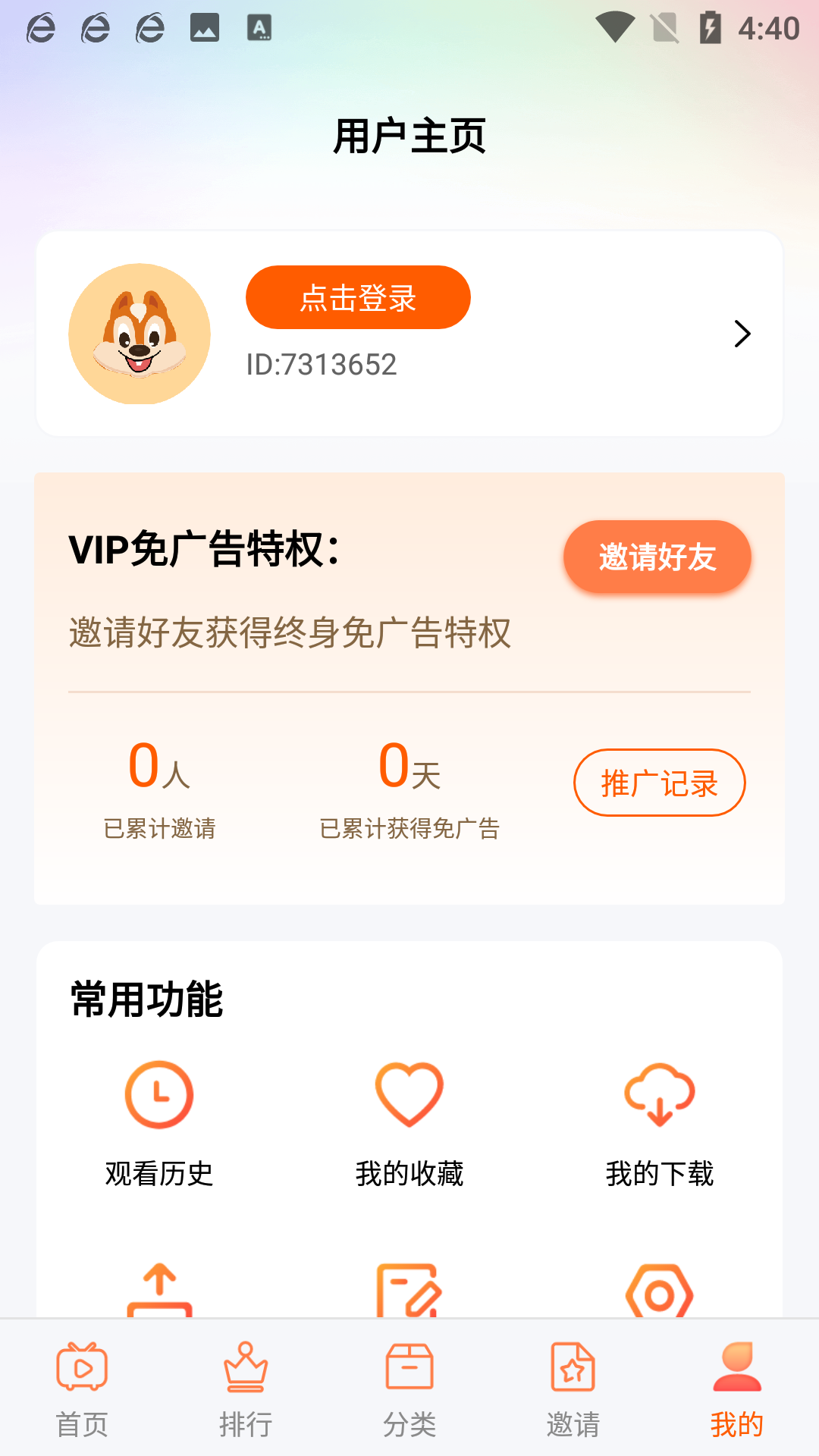This screenshot has height=1456, width=819.
Task: Open 观看历史 watch history
Action: [x=159, y=1122]
